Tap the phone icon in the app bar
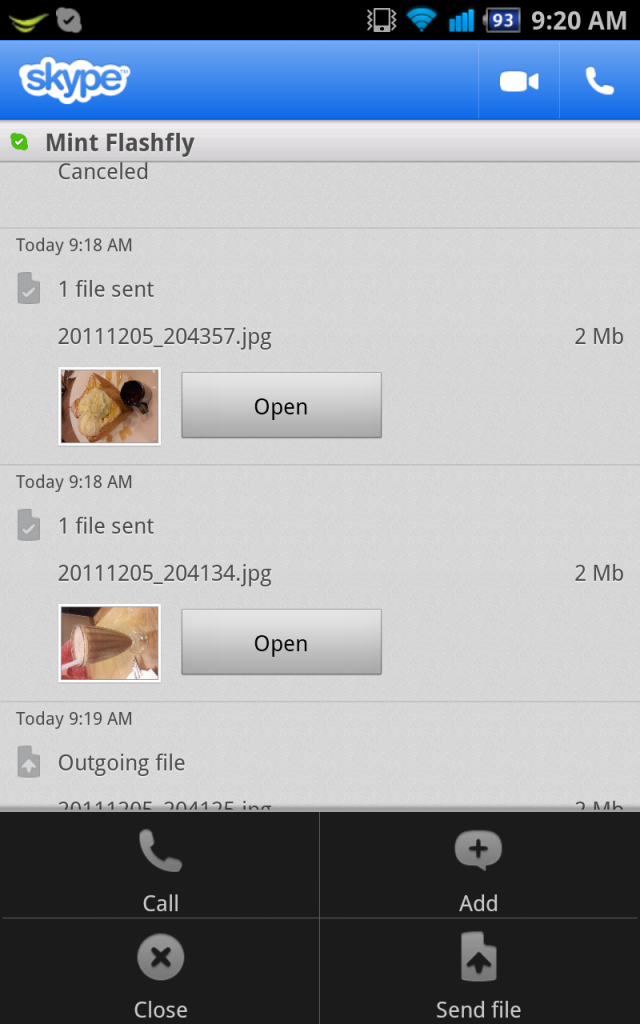The width and height of the screenshot is (640, 1024). [x=599, y=81]
